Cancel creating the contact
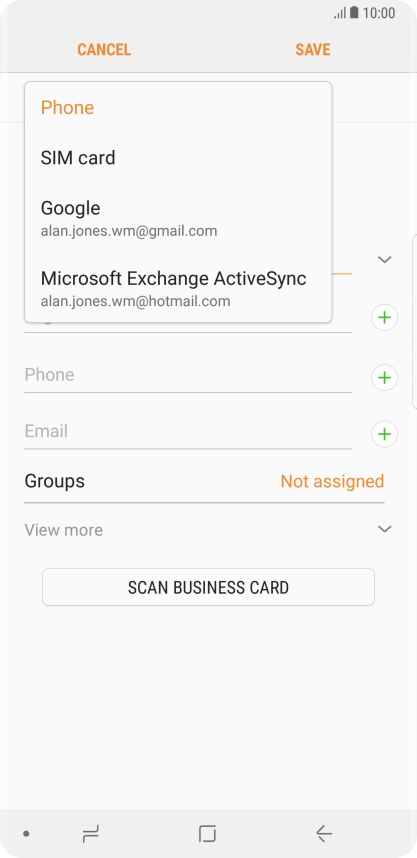This screenshot has height=858, width=417. (x=104, y=50)
